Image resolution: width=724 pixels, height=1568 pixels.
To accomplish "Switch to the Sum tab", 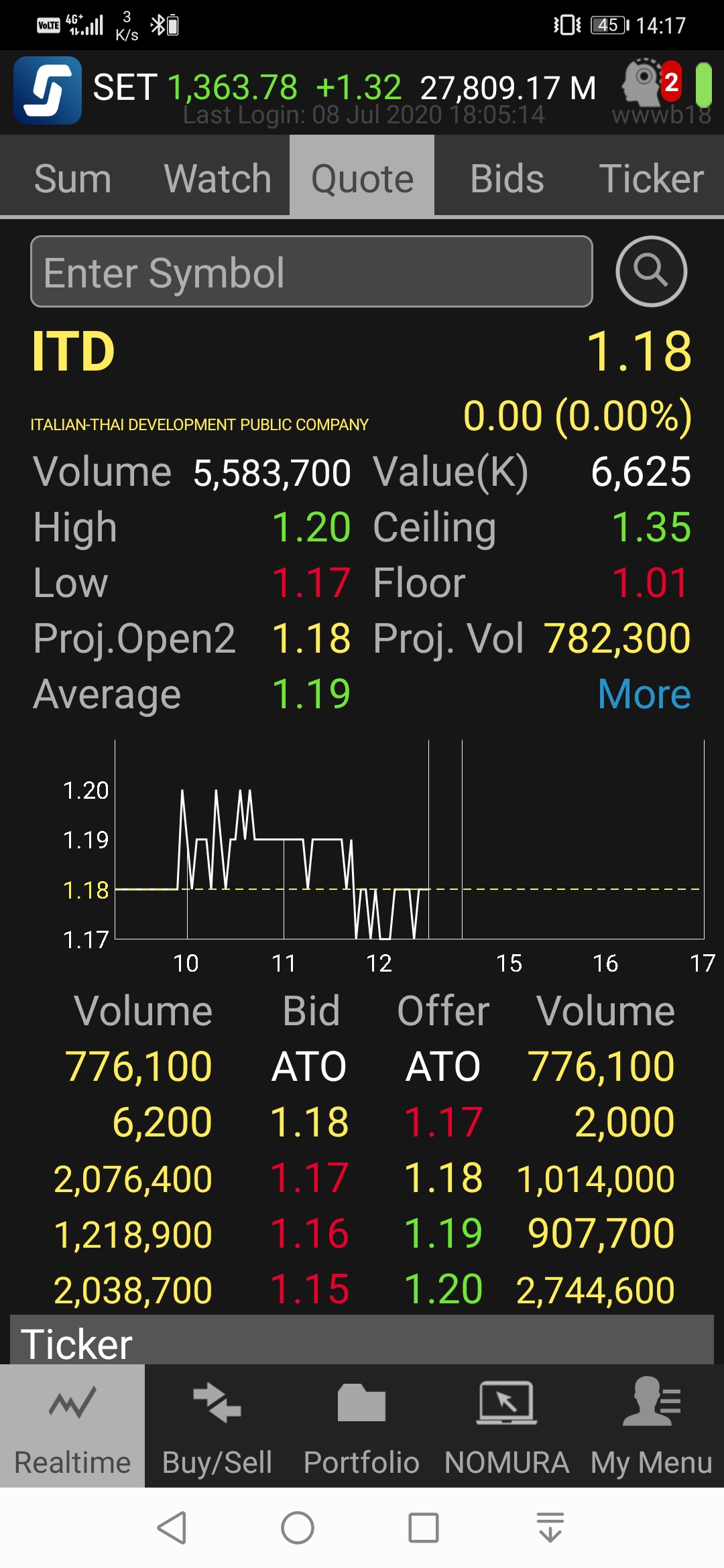I will [72, 179].
